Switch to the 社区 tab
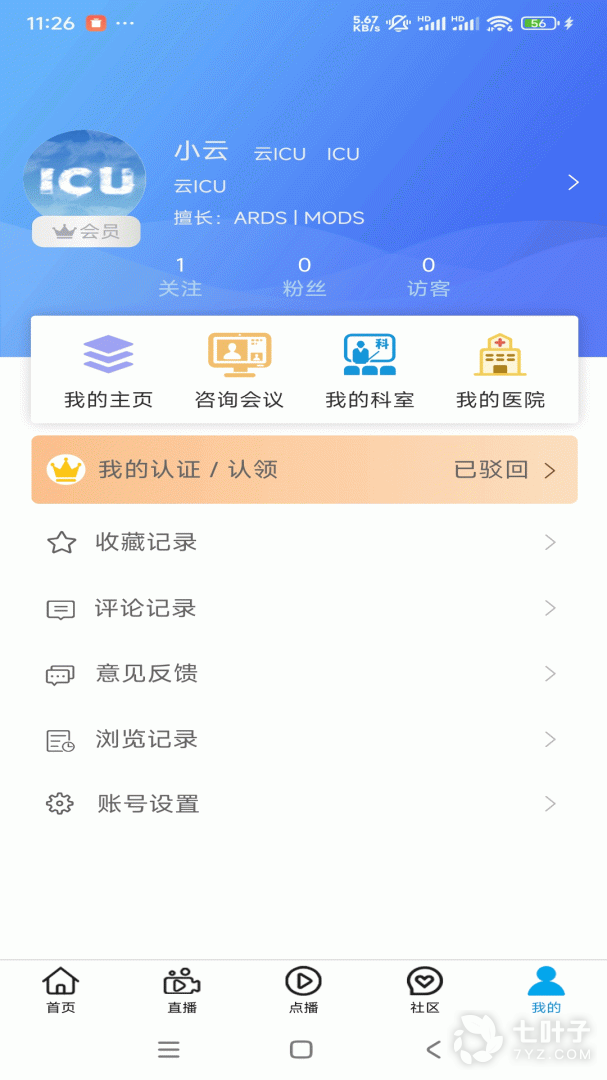607x1080 pixels. pyautogui.click(x=425, y=990)
